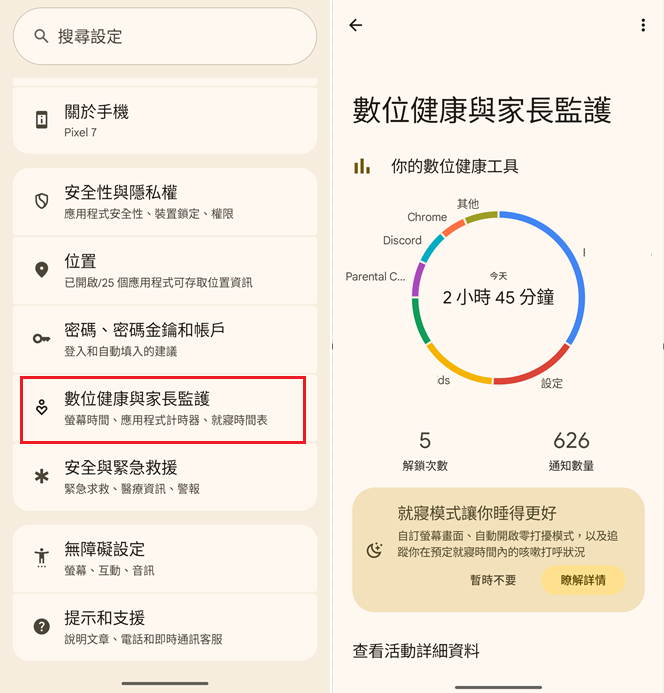Open 解鎖次數 unlock count
This screenshot has height=693, width=664.
pyautogui.click(x=425, y=451)
